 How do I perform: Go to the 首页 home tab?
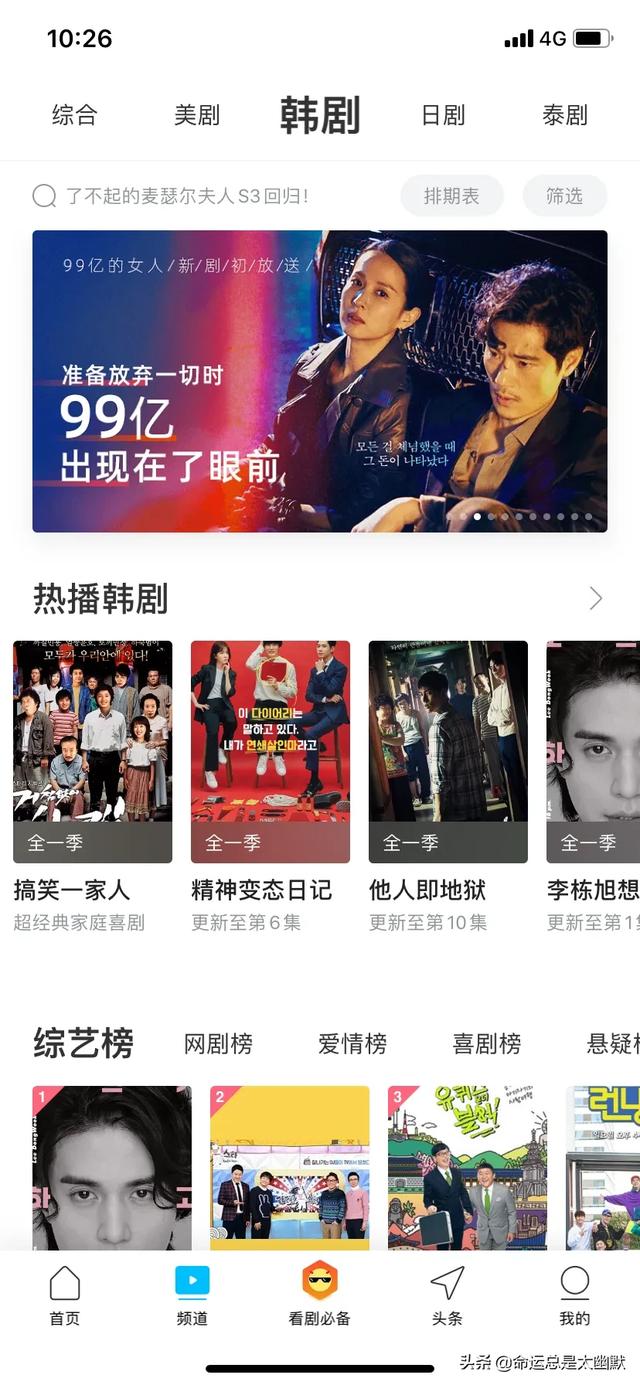64,1296
